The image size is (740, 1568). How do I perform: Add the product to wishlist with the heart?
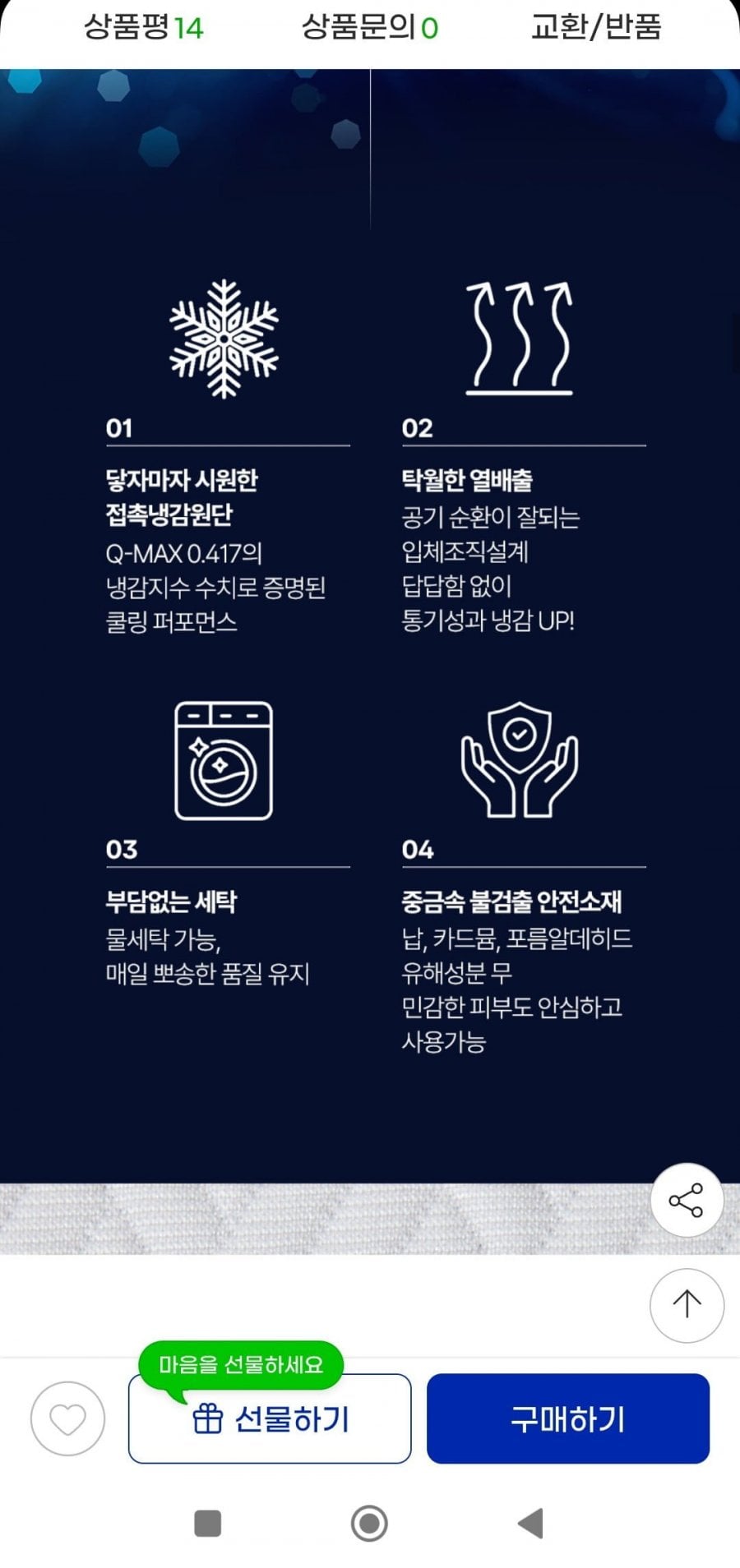pyautogui.click(x=67, y=1418)
